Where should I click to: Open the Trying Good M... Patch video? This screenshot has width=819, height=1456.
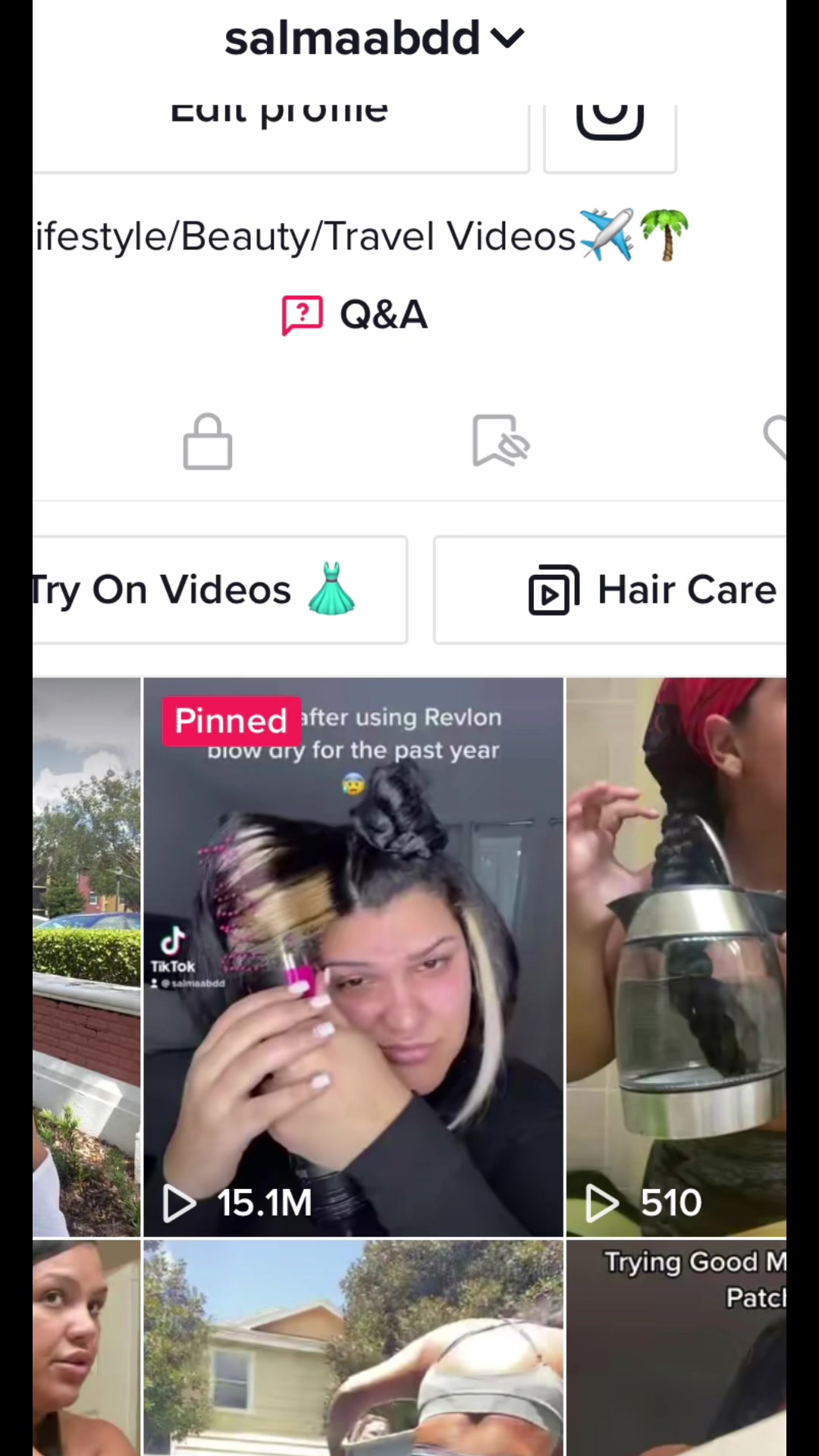click(676, 1348)
